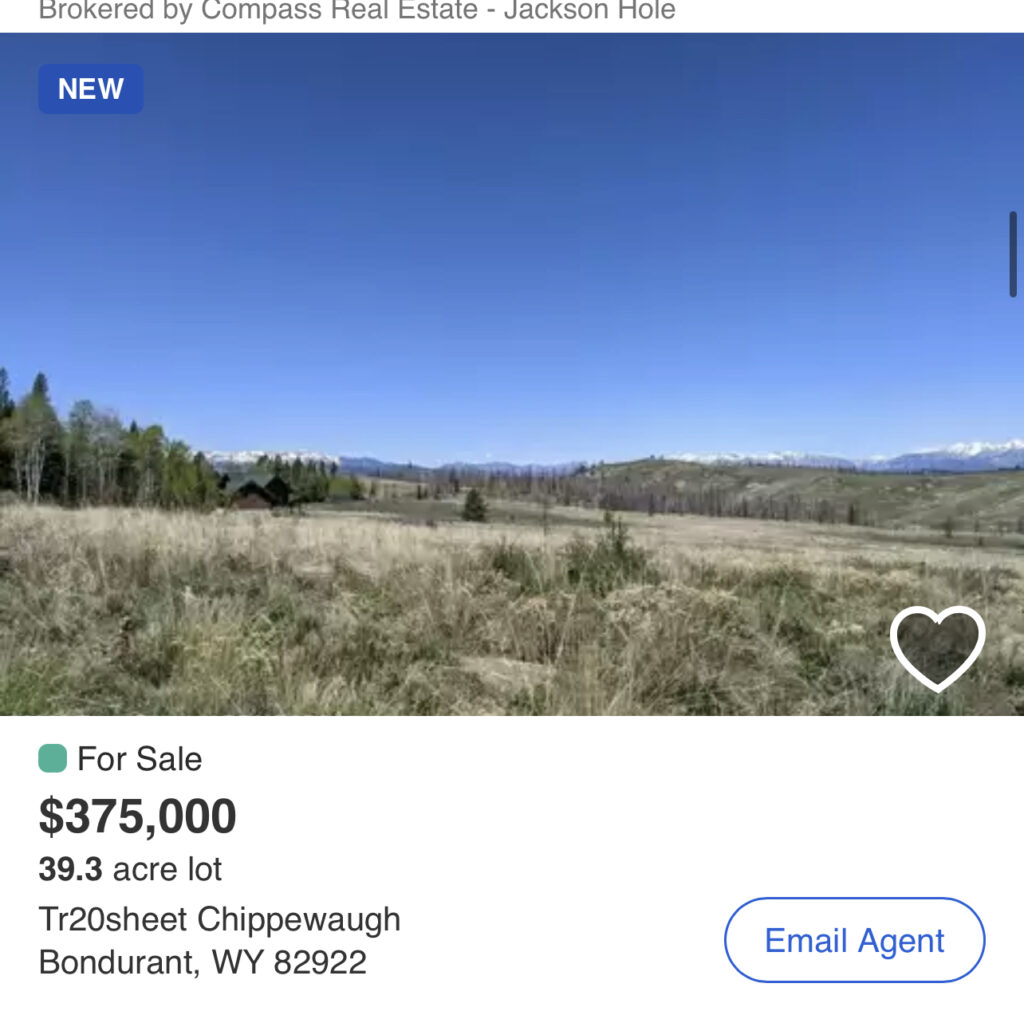Email the agent about this lot

pos(854,940)
